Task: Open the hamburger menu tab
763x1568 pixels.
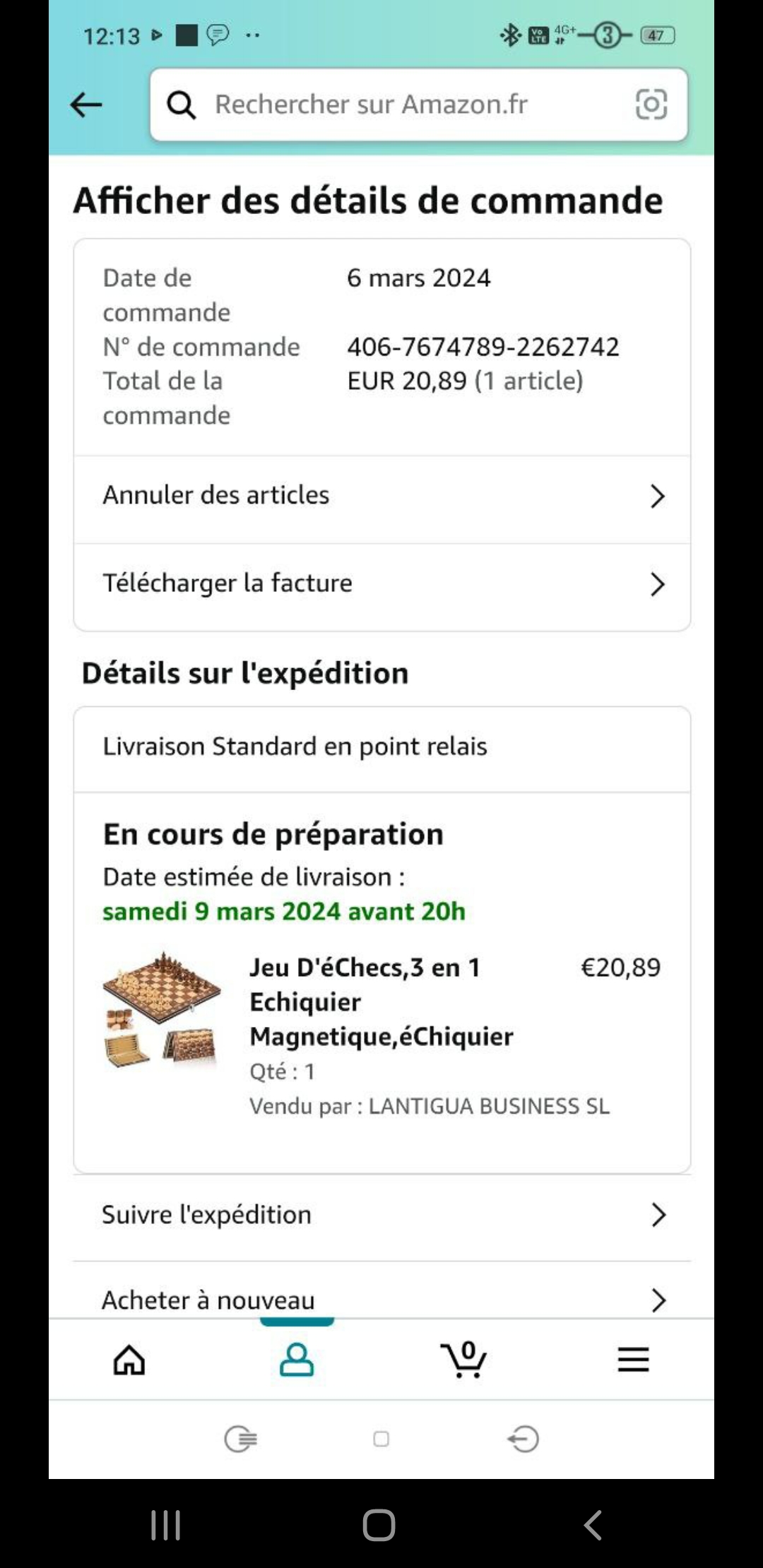Action: coord(633,1360)
